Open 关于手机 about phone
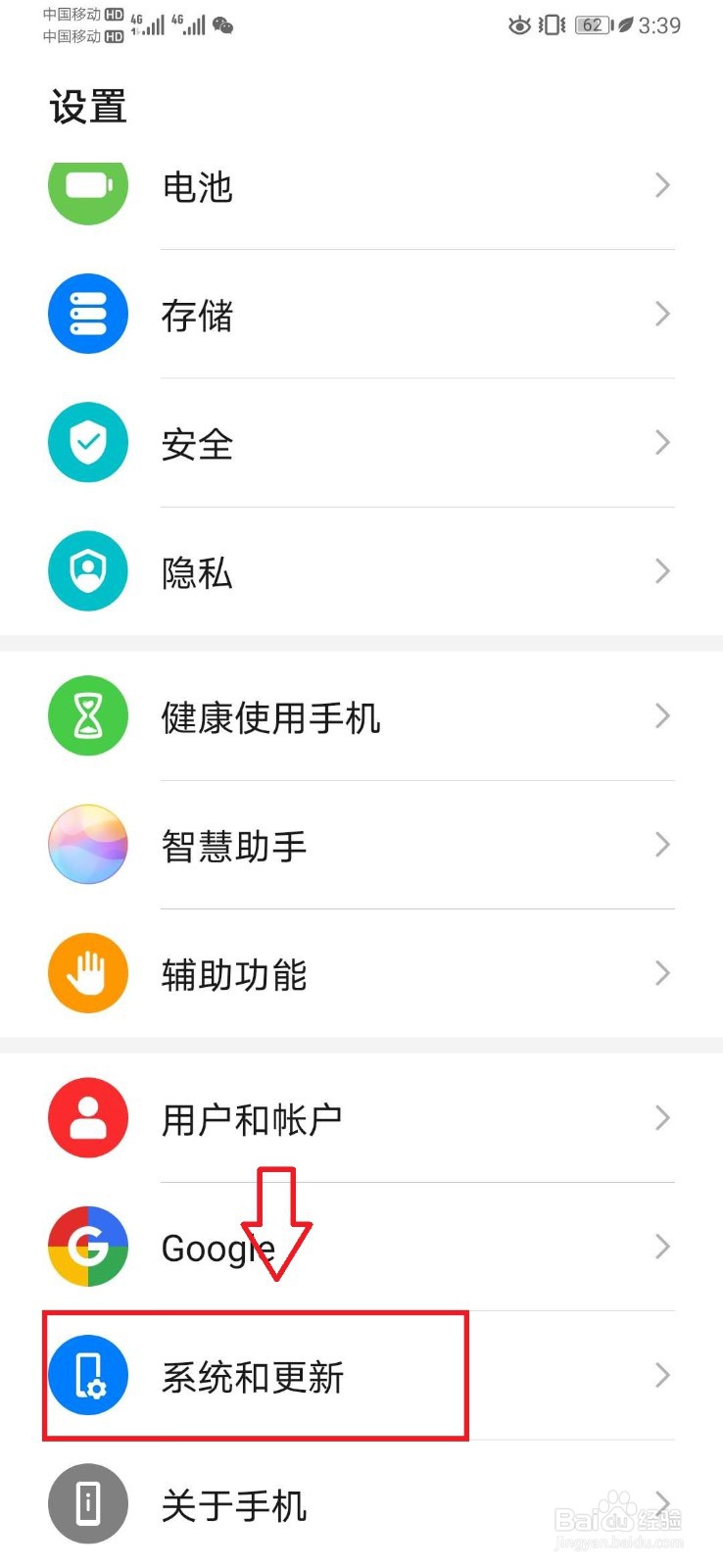 361,1504
